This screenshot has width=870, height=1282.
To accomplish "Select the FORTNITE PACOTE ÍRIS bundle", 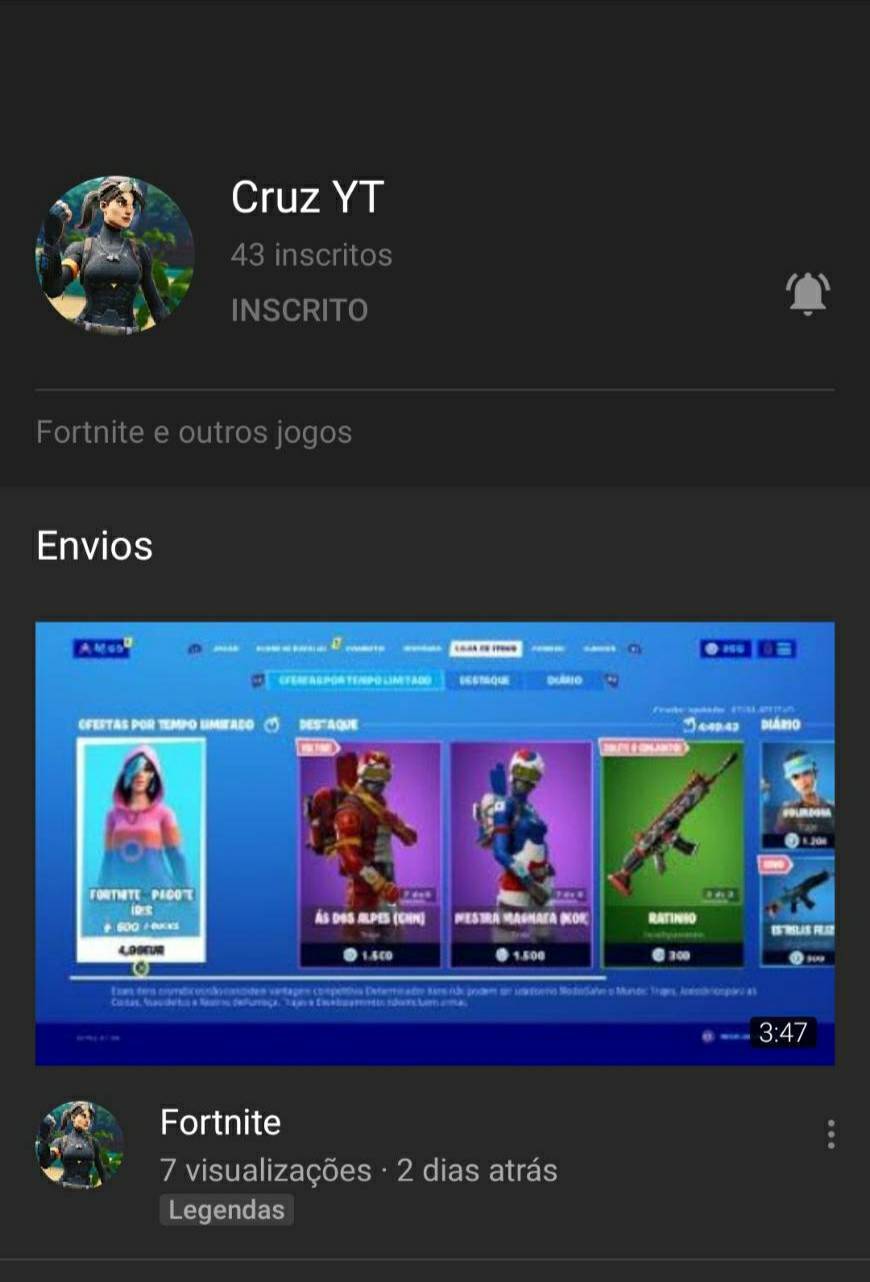I will tap(145, 850).
